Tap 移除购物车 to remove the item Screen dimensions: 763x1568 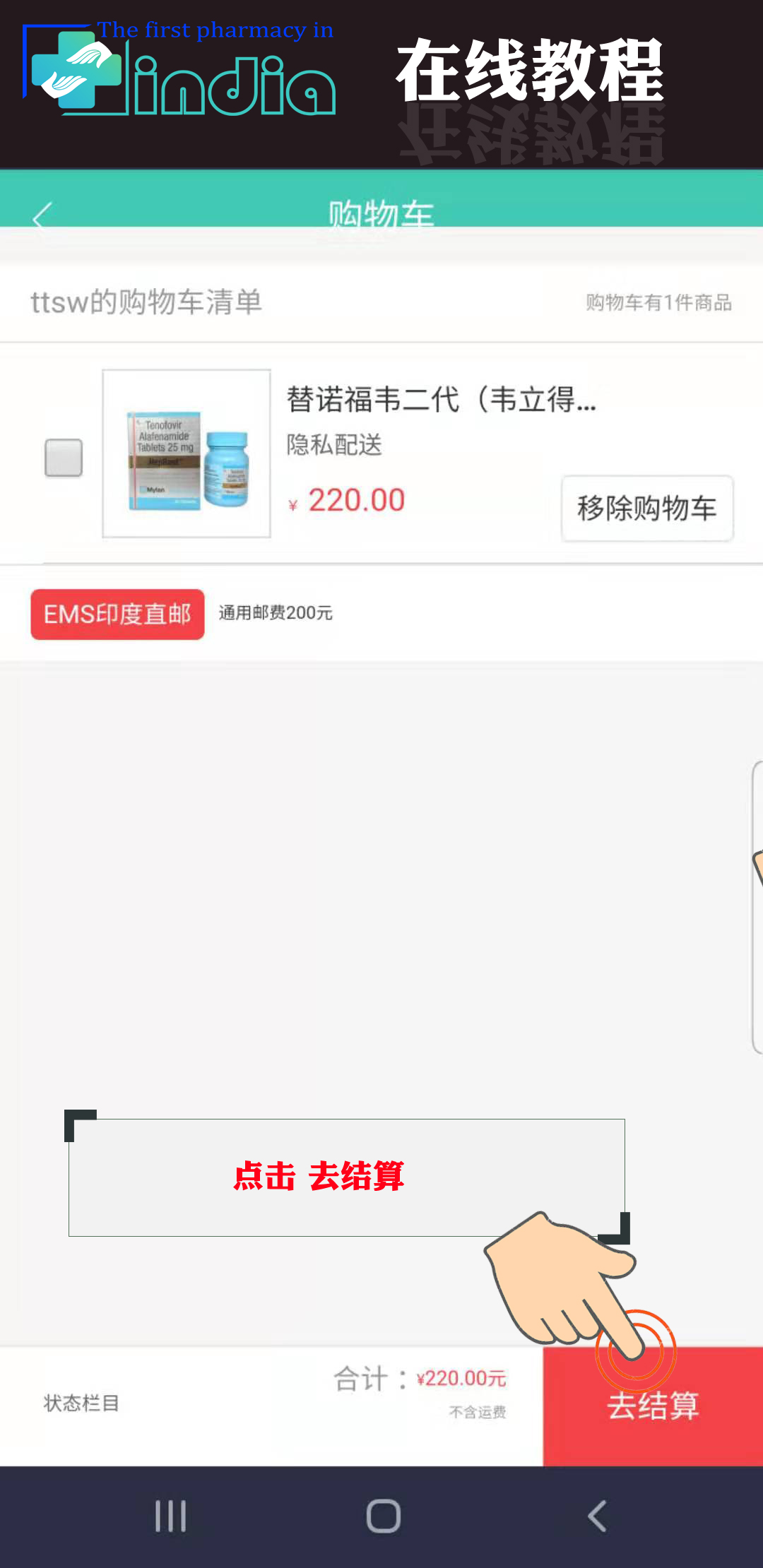coord(647,508)
